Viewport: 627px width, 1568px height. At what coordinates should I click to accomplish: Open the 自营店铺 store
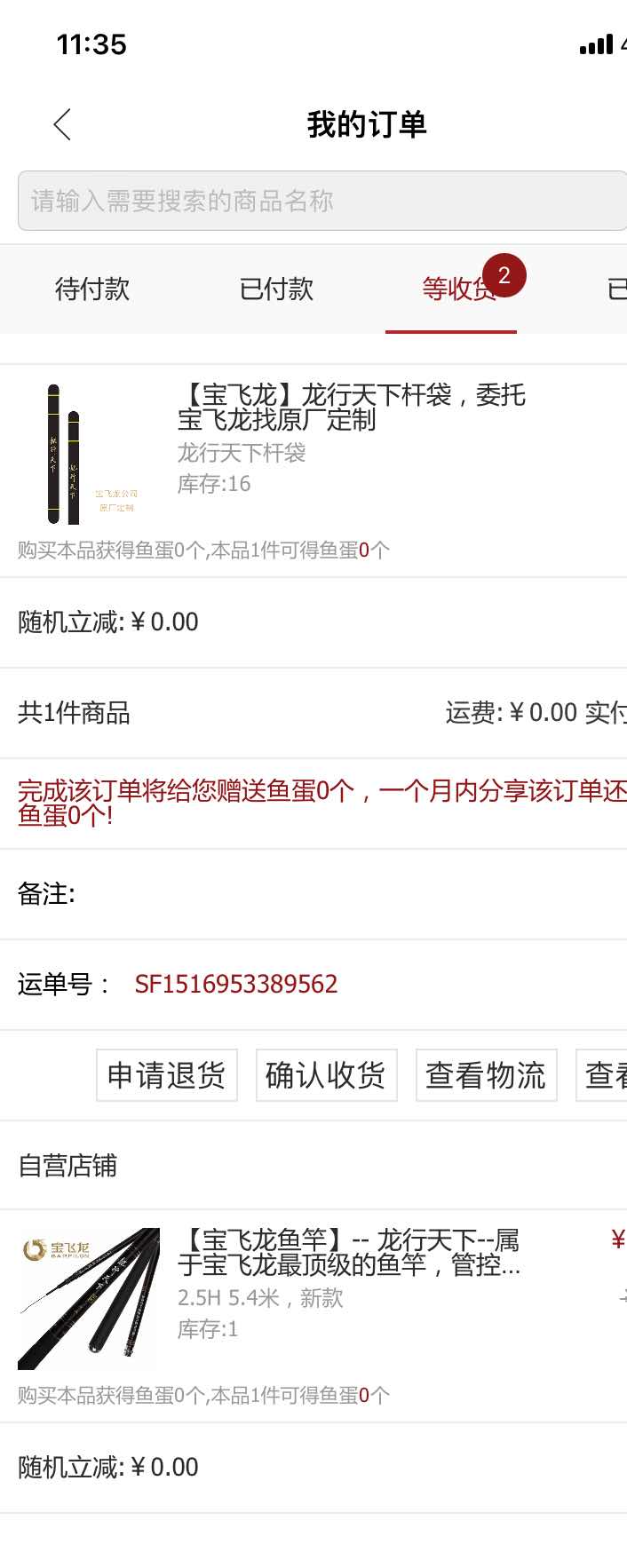pos(67,1166)
